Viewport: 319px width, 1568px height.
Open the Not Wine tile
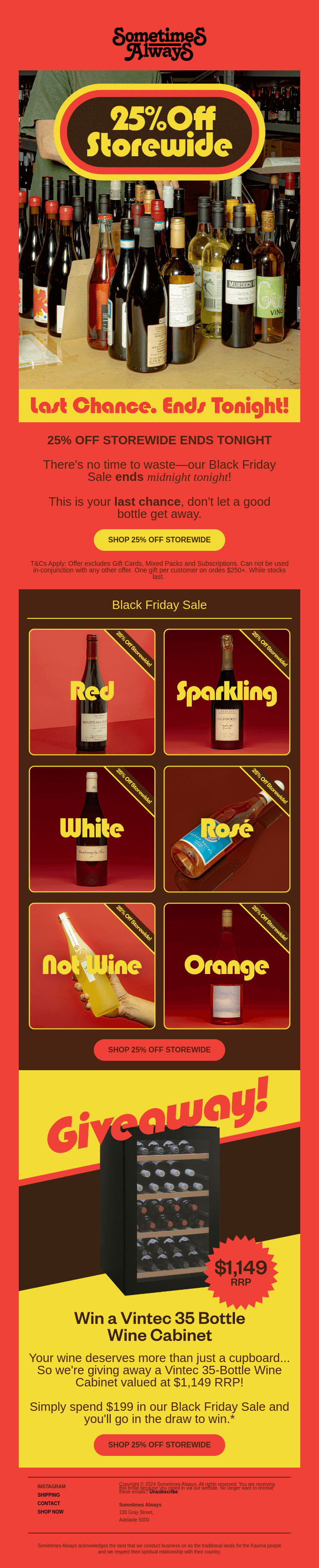pos(92,966)
